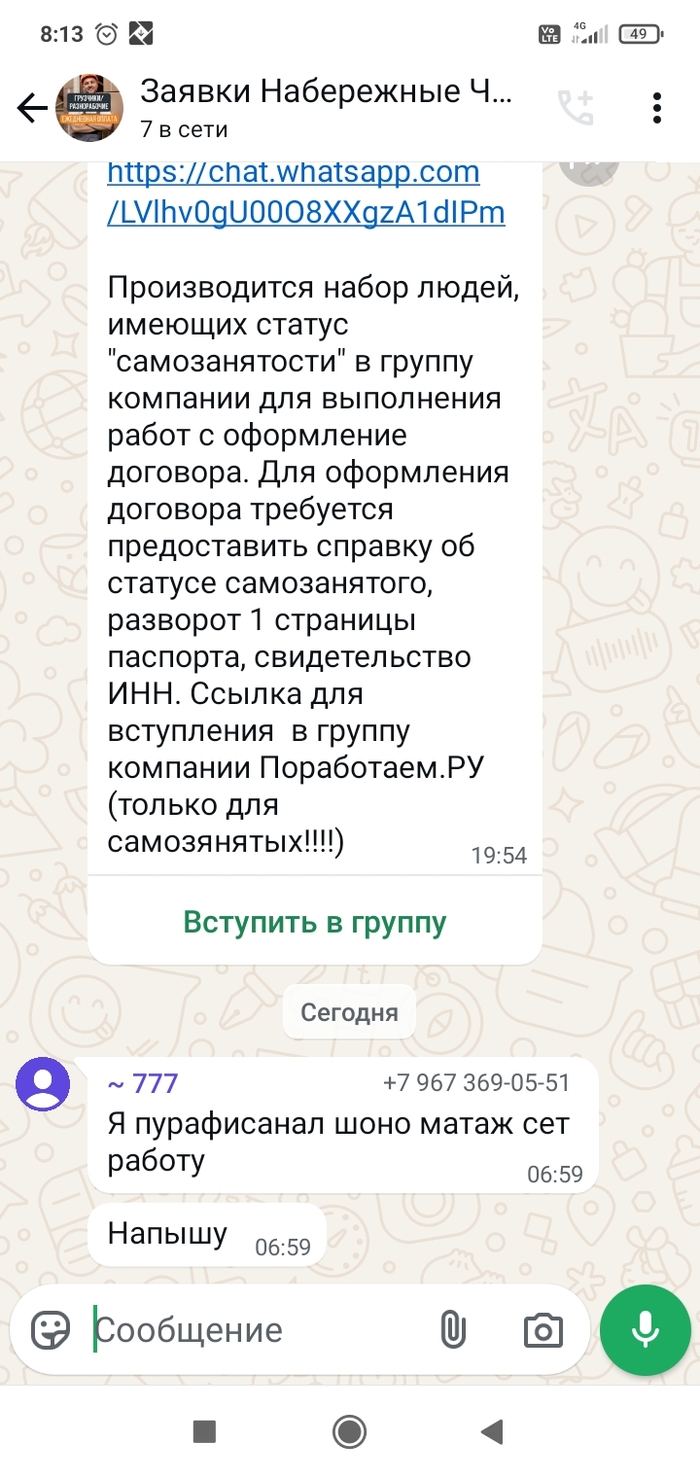
Task: Open the three-dot overflow menu
Action: click(x=657, y=108)
